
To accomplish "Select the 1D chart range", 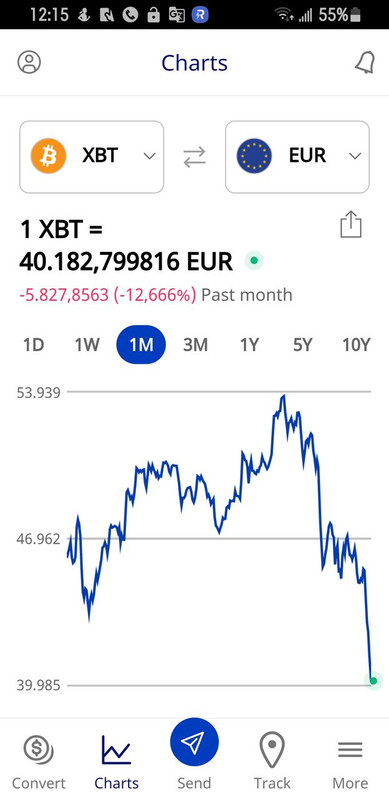I will coord(33,345).
